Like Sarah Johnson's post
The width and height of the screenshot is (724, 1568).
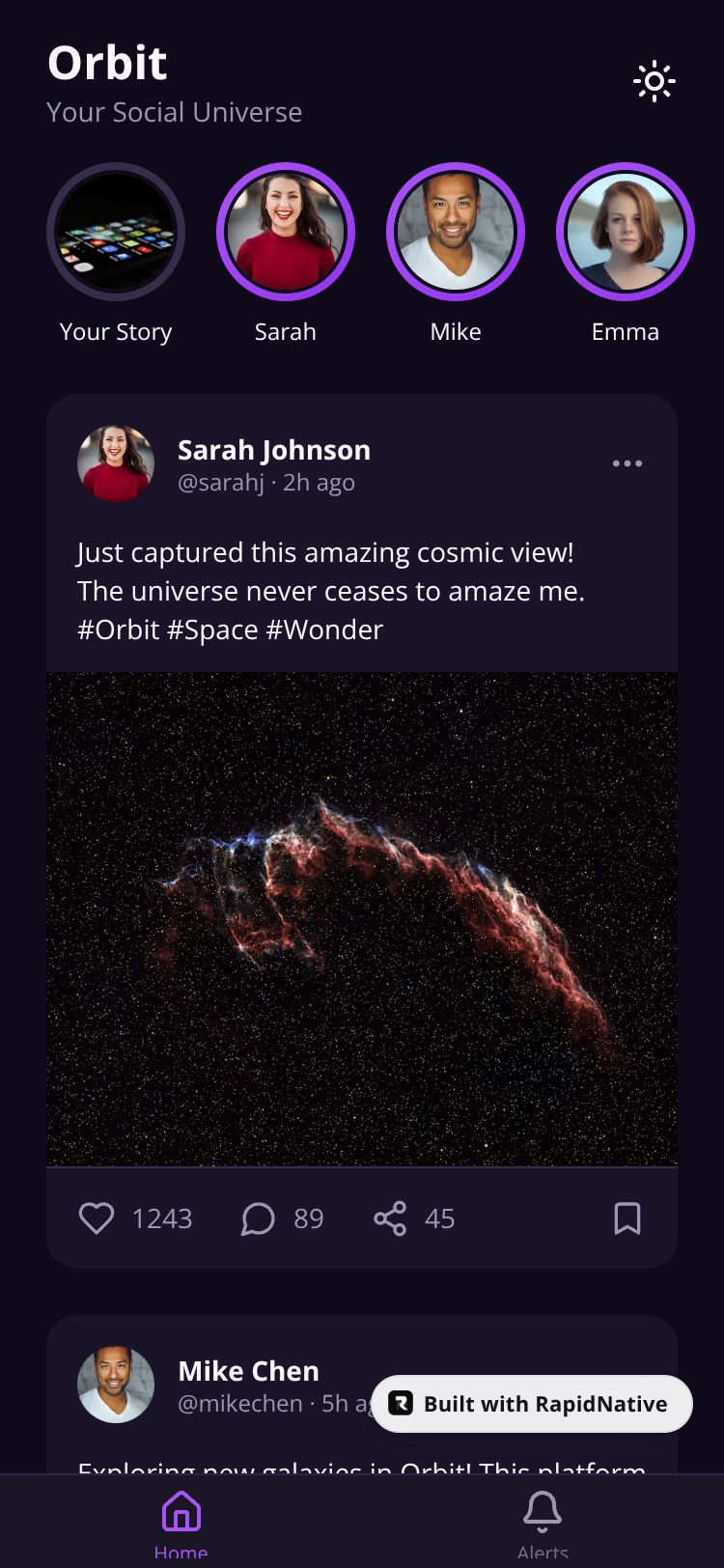pyautogui.click(x=97, y=1218)
